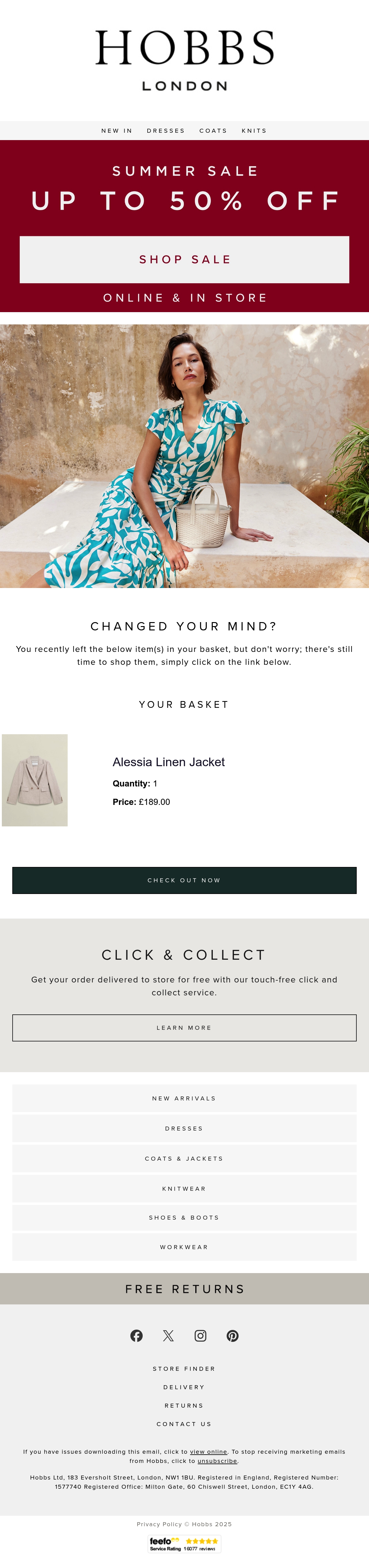Tap LEARN MORE about Click & Collect
This screenshot has height=1568, width=369.
pos(184,1028)
